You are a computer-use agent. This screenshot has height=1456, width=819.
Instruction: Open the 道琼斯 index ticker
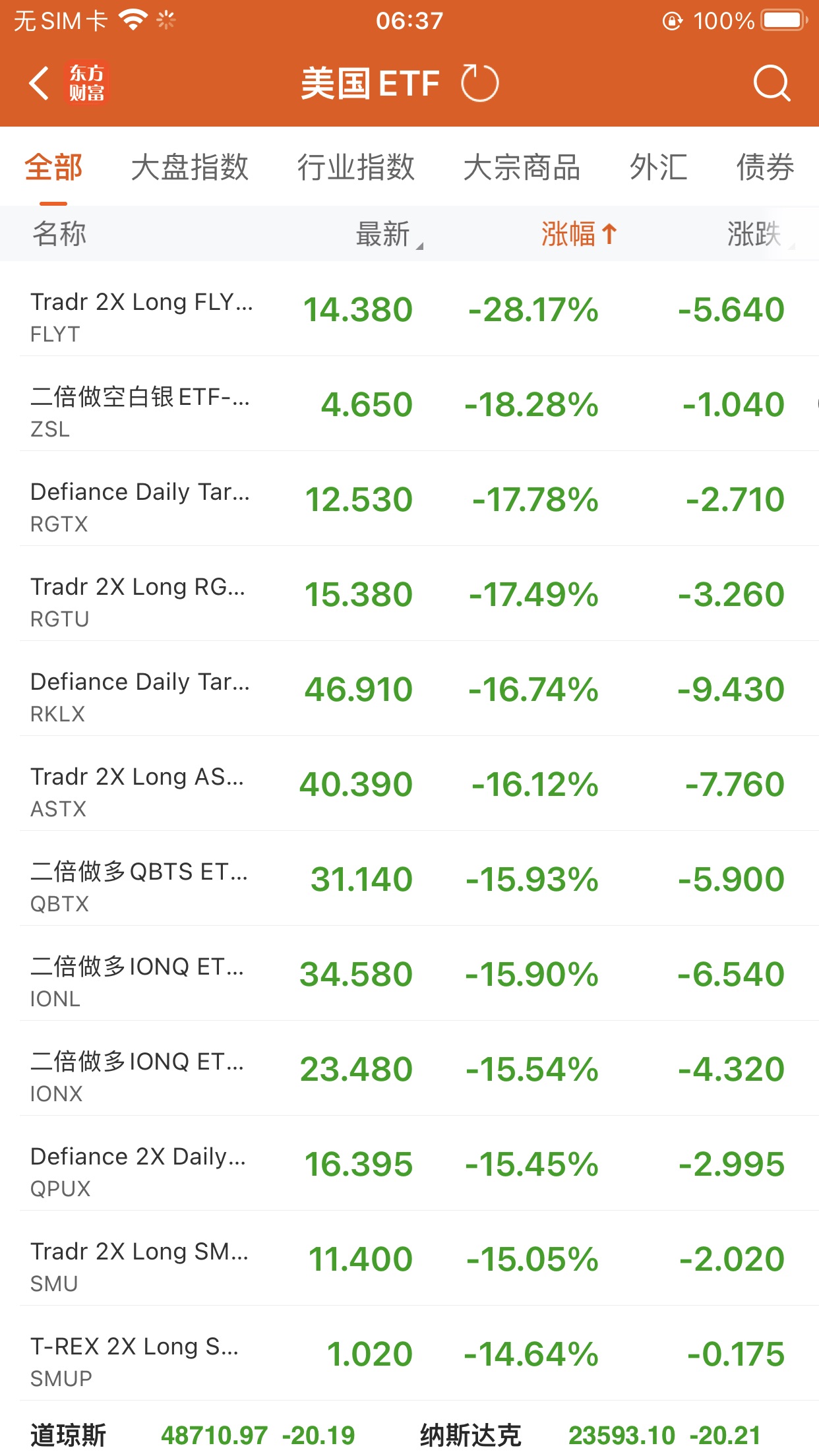click(x=191, y=1435)
